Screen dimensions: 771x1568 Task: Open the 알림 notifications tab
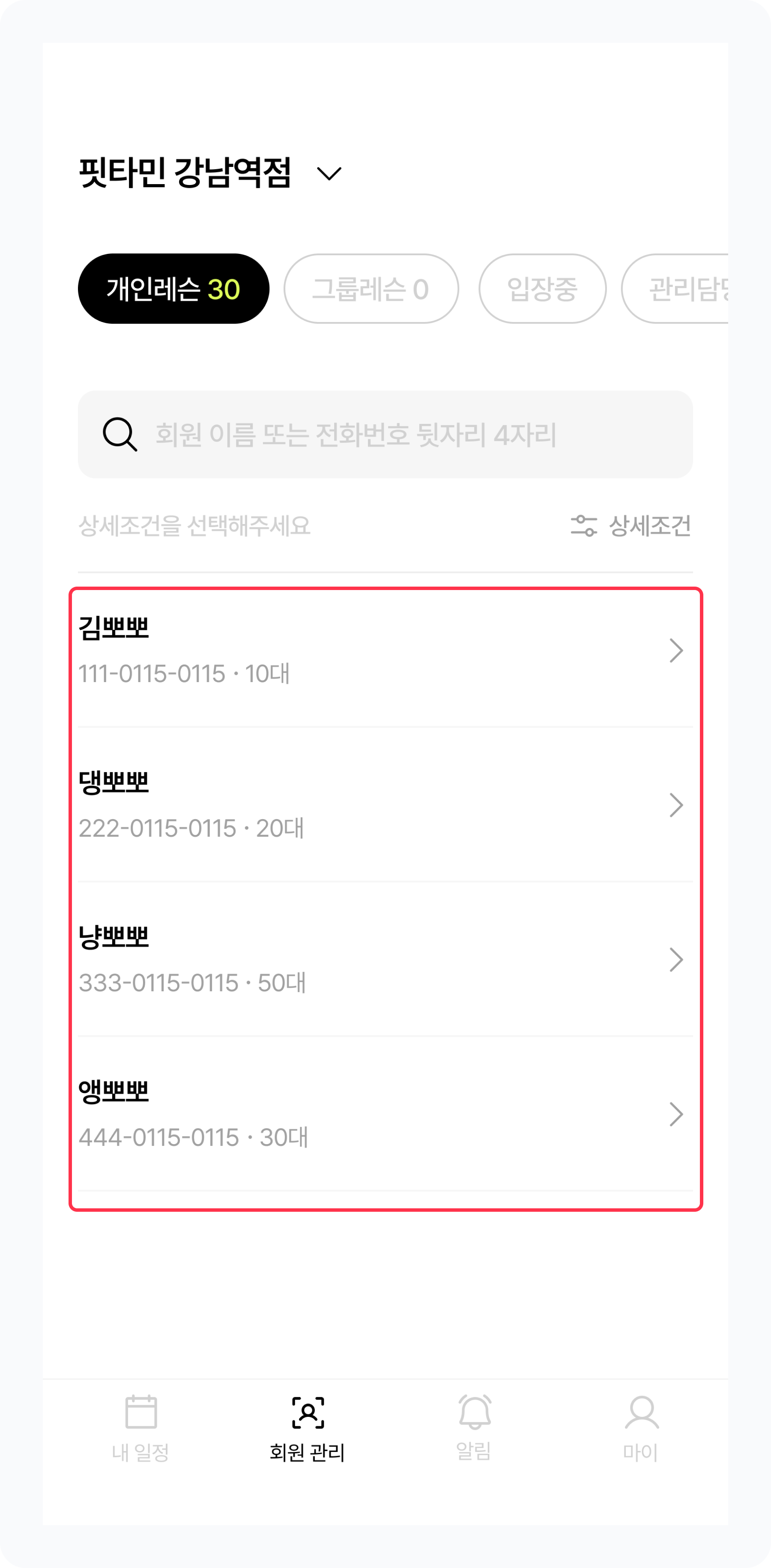point(475,1428)
